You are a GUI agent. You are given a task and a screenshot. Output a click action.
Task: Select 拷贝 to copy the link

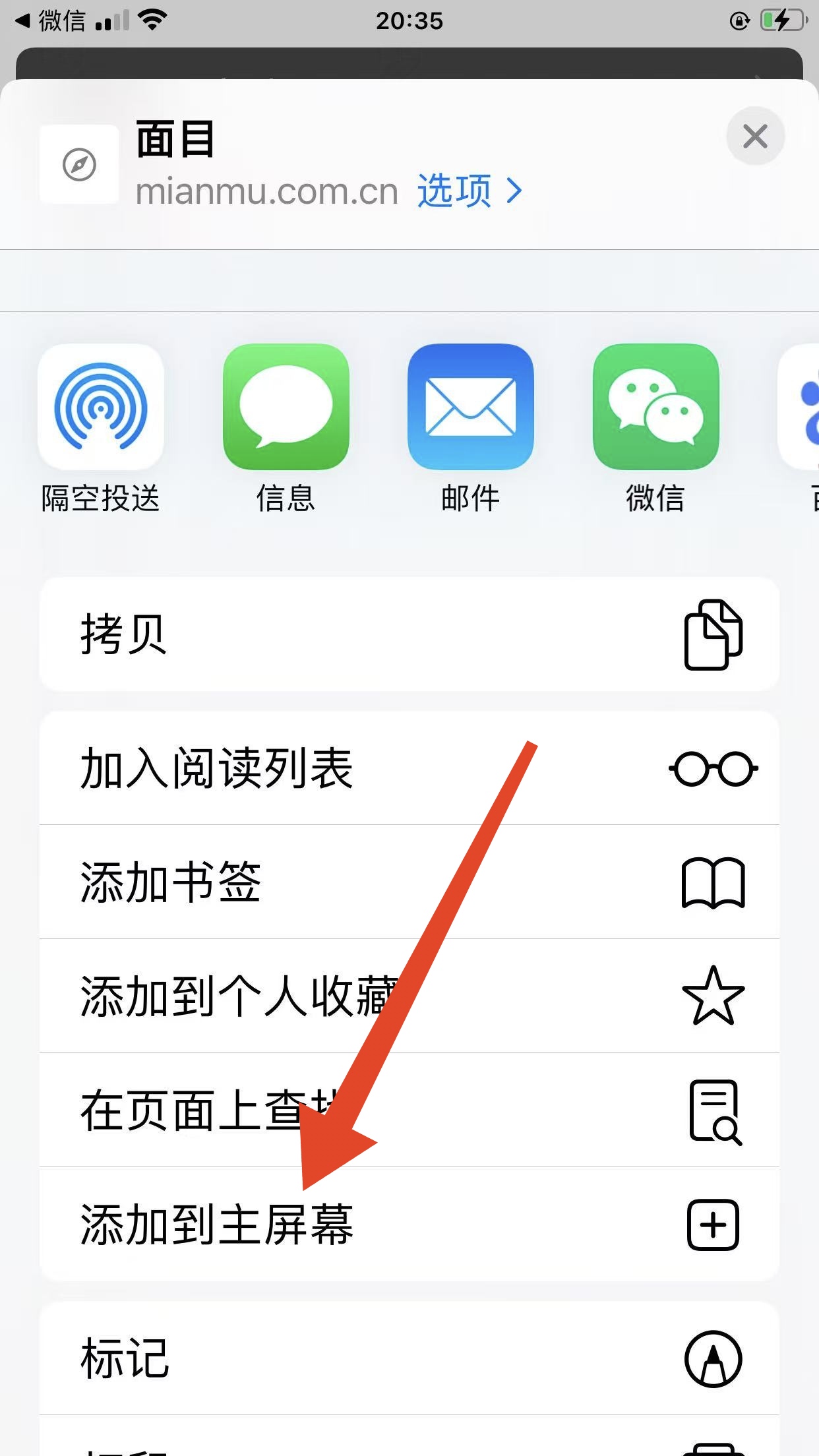409,634
